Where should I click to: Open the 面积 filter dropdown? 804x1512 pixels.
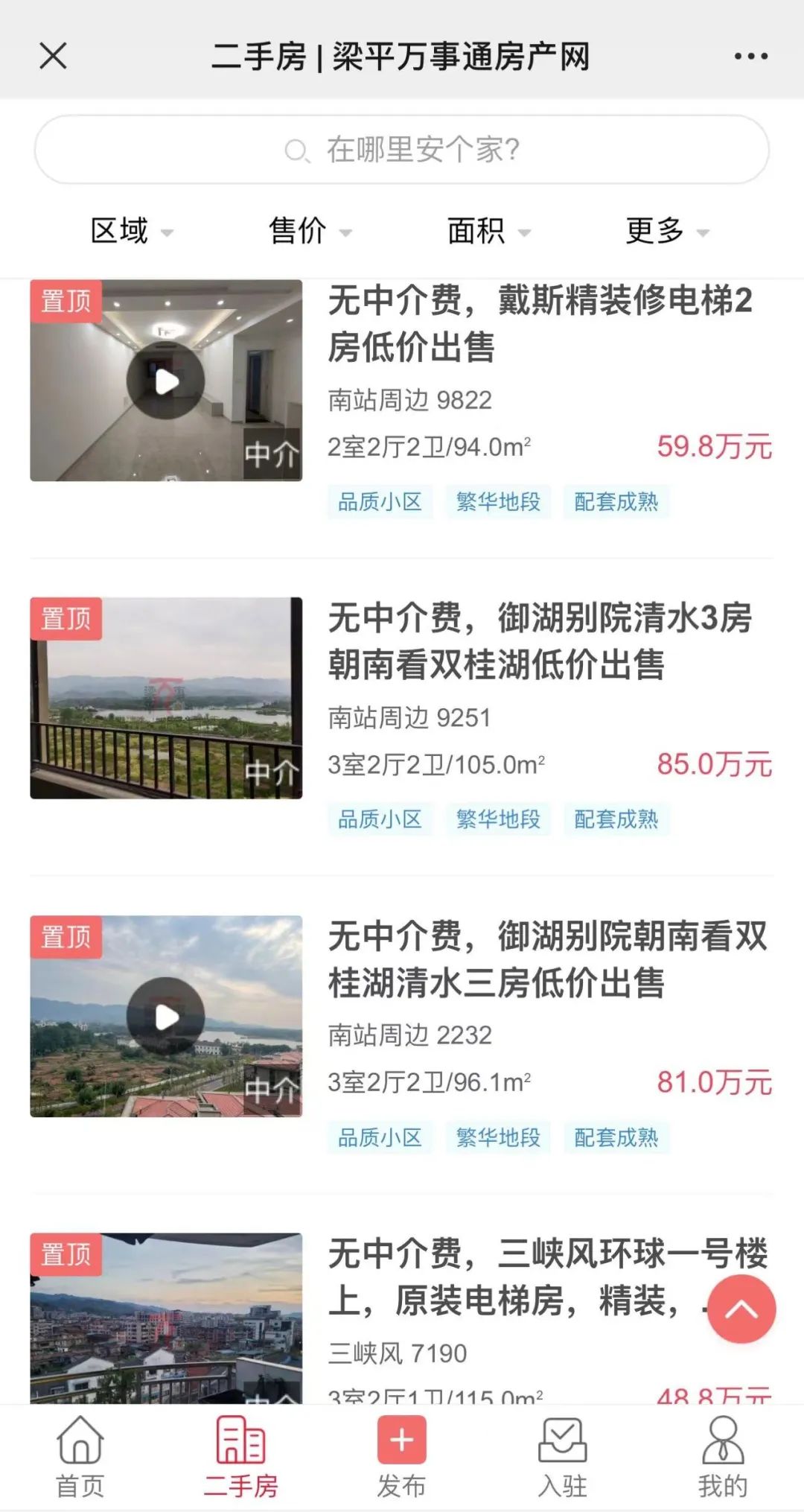488,231
